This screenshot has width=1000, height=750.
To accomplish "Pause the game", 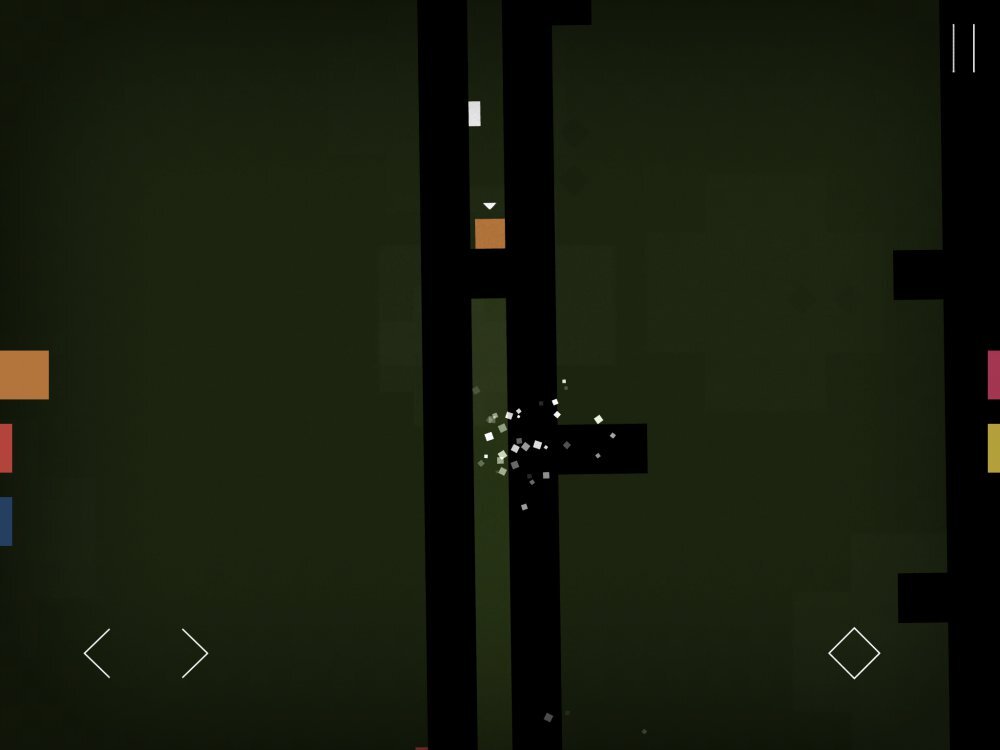I will [963, 48].
